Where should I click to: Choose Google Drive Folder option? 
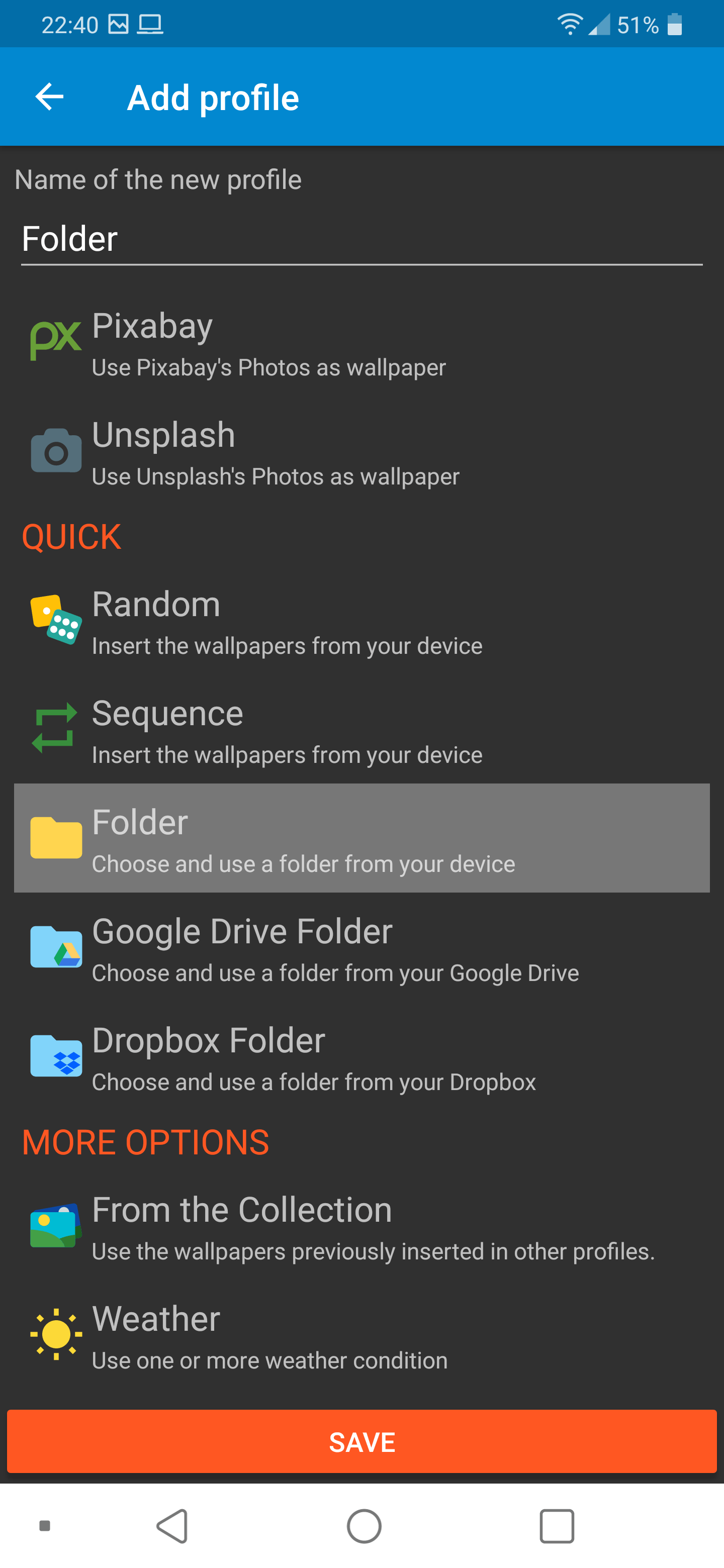tap(361, 948)
